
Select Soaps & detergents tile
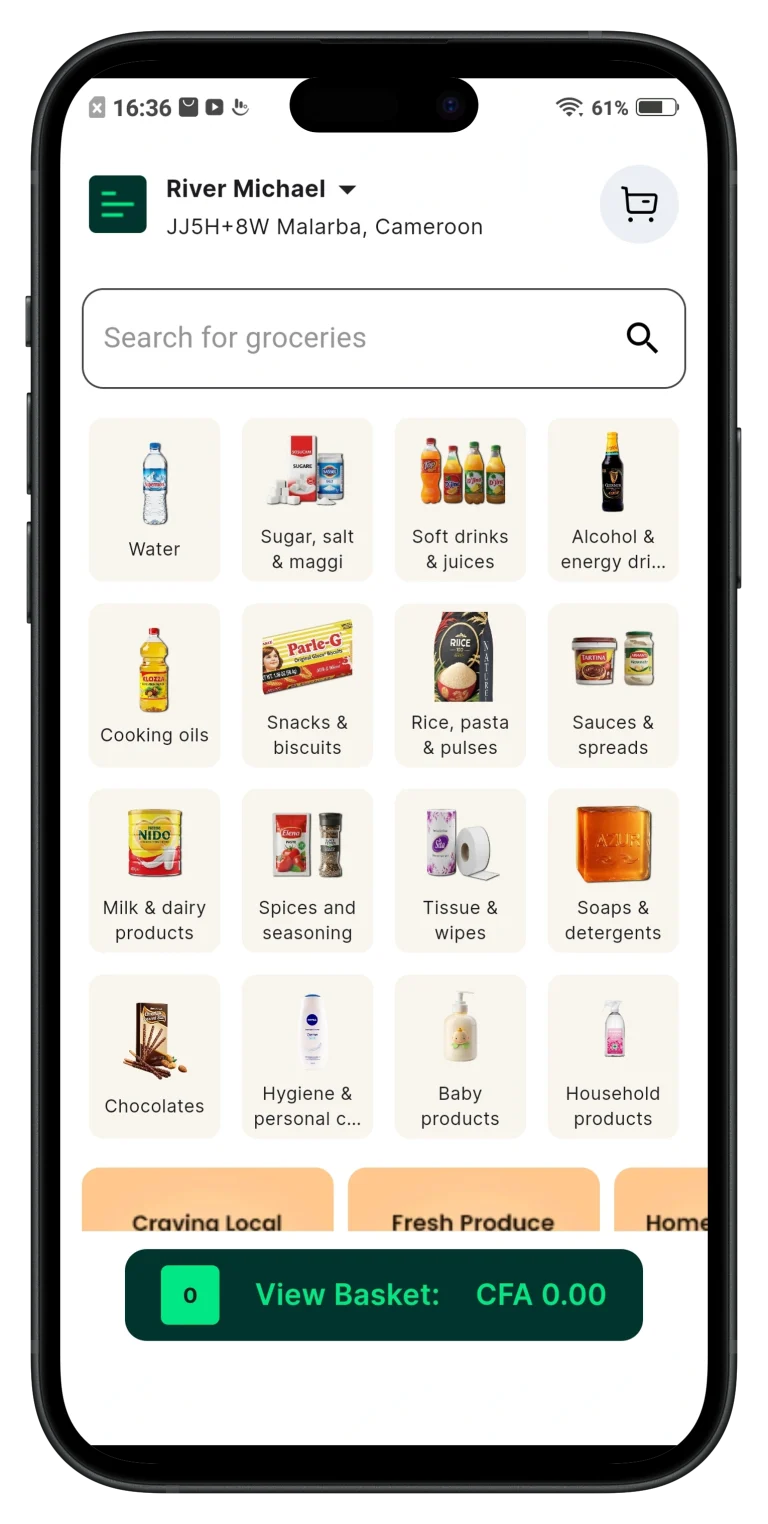(x=613, y=870)
